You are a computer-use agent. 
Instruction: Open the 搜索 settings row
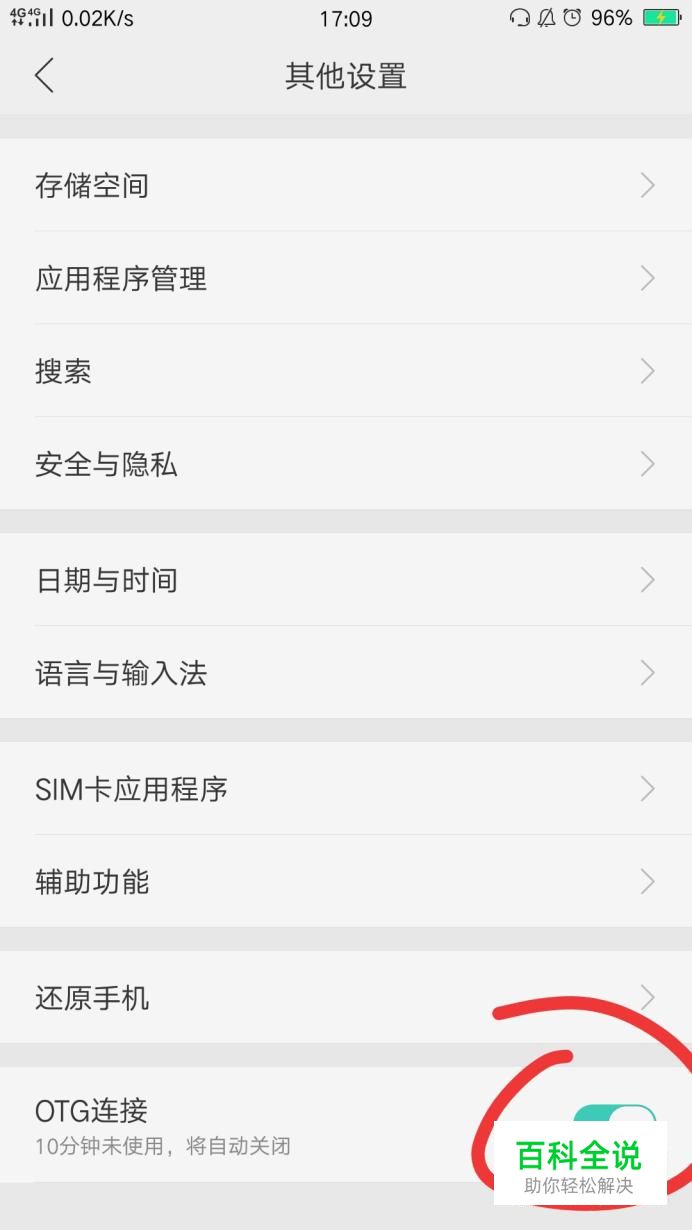tap(346, 371)
